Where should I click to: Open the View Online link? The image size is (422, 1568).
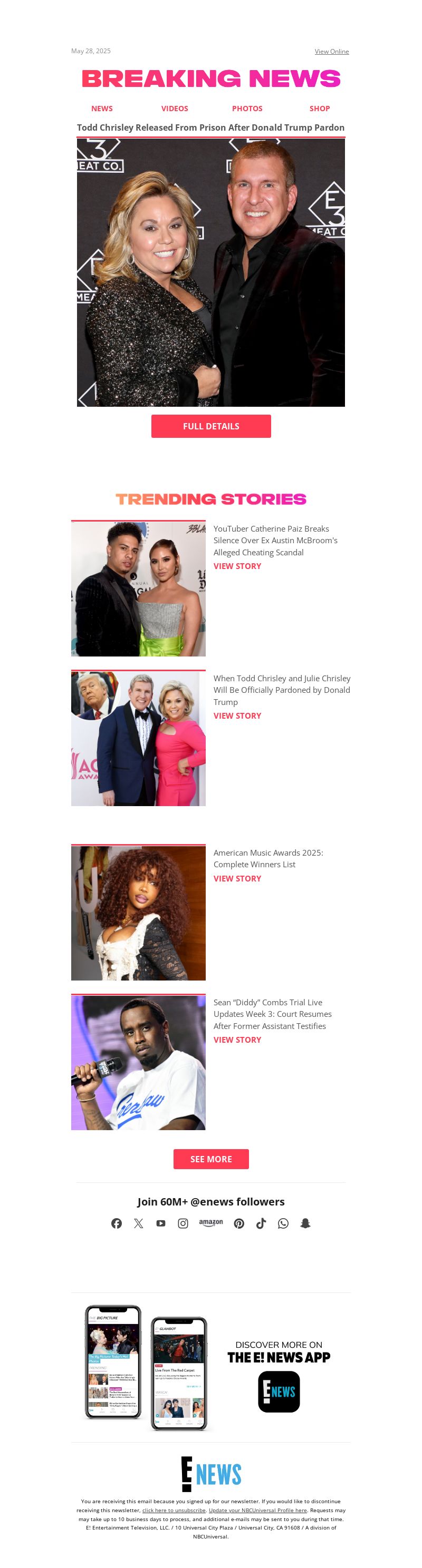click(331, 52)
